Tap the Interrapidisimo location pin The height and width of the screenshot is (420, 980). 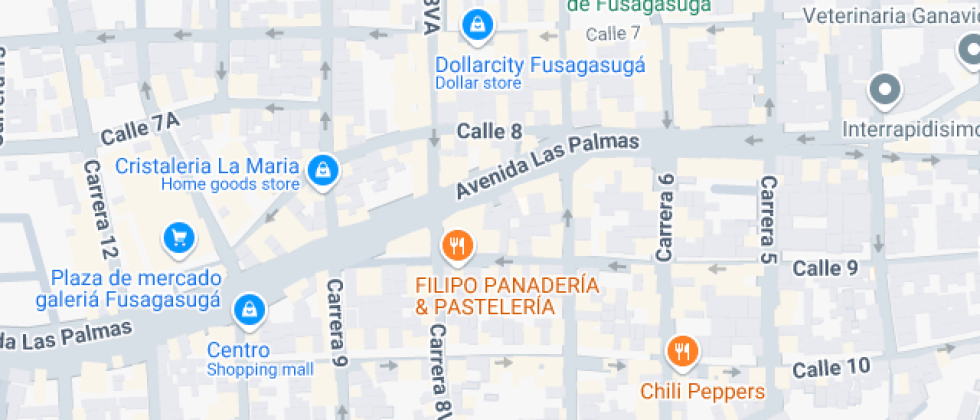point(885,91)
